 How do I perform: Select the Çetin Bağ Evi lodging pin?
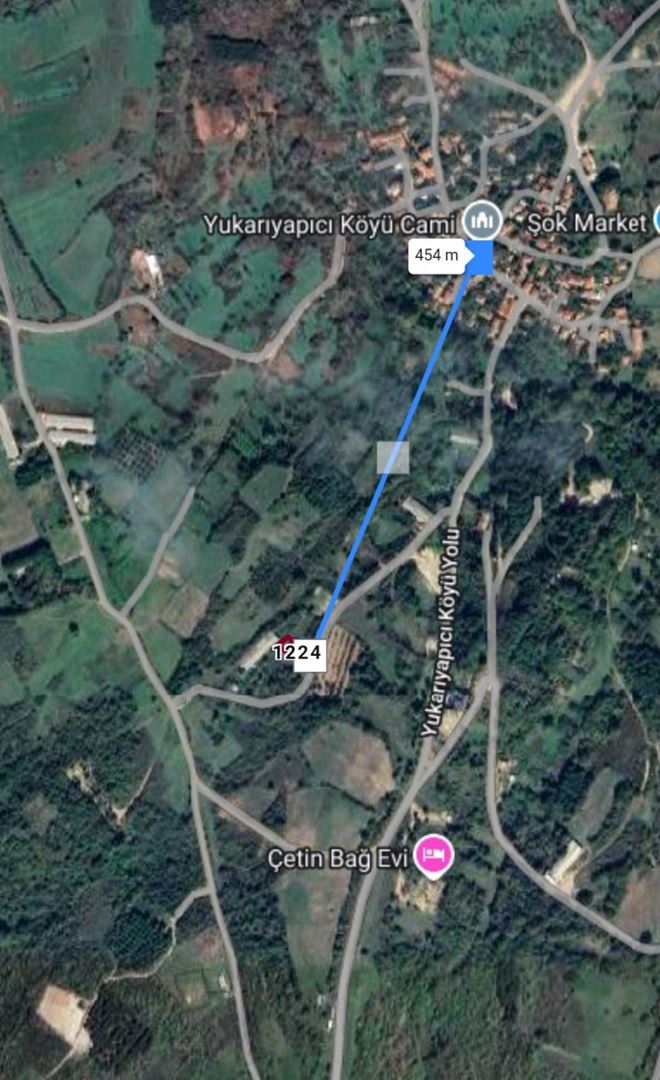433,856
